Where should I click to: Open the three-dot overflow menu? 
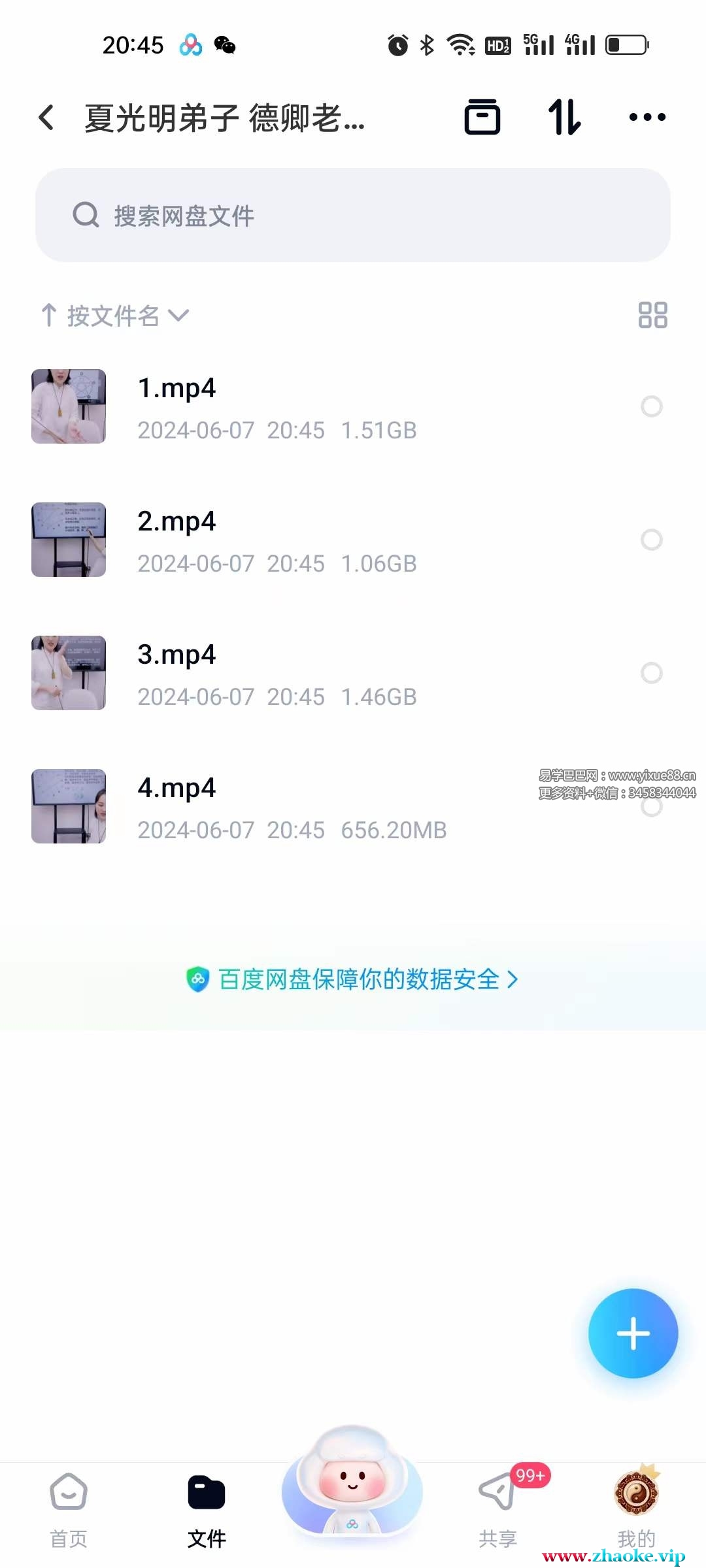click(x=647, y=118)
